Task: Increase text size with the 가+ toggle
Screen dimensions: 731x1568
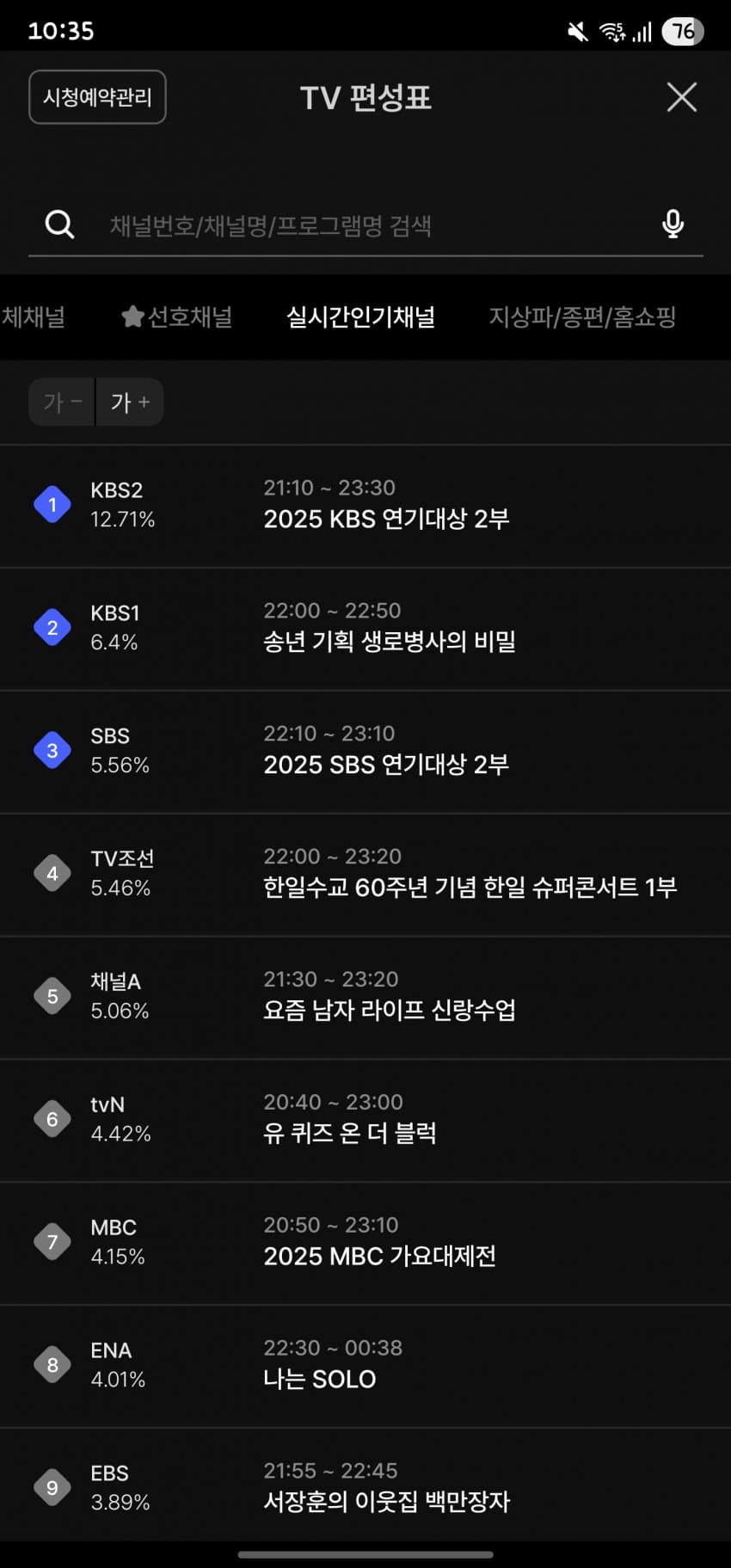Action: (129, 402)
